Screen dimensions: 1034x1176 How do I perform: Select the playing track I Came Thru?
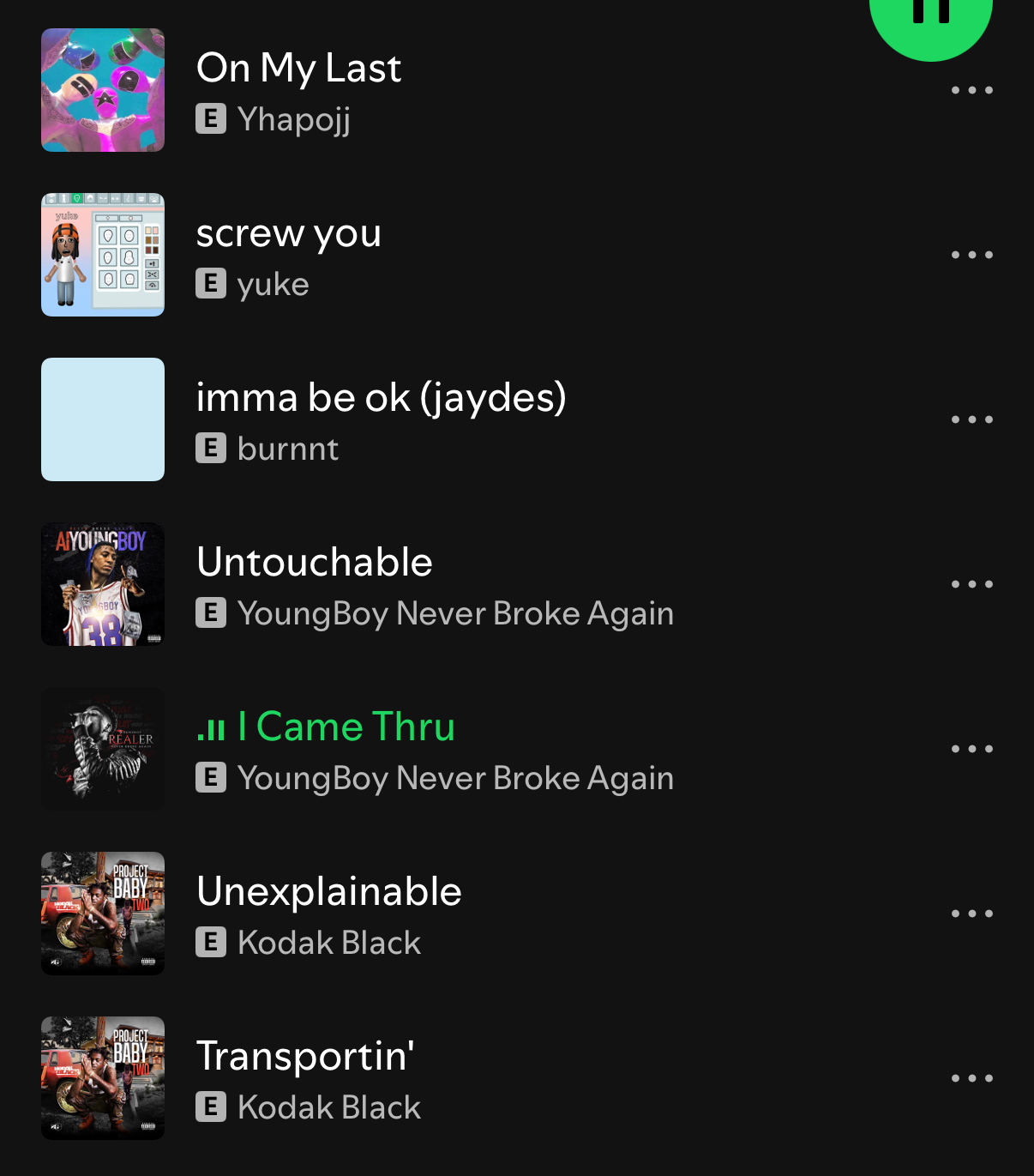tap(346, 727)
